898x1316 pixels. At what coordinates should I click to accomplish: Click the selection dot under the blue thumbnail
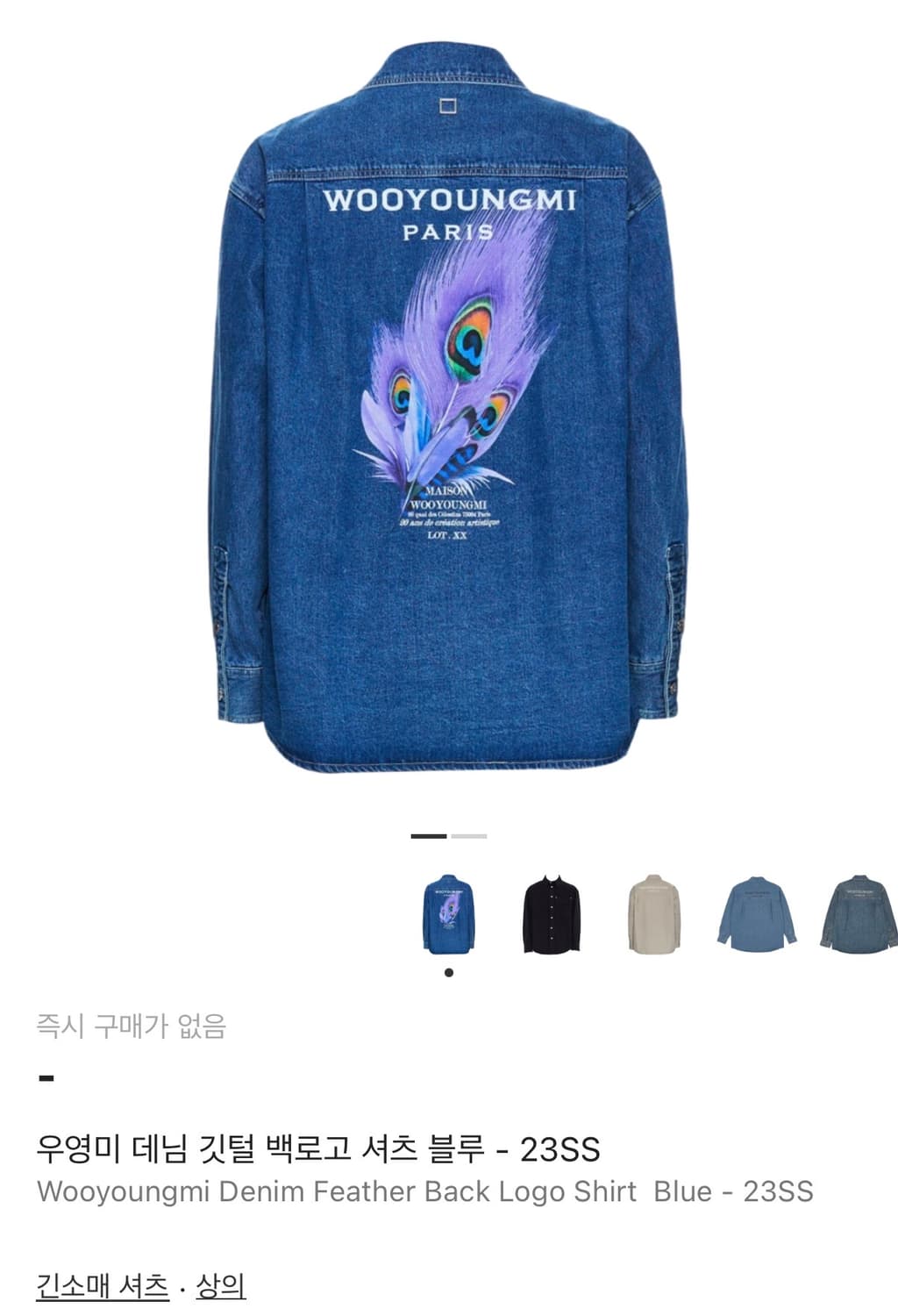pos(451,970)
